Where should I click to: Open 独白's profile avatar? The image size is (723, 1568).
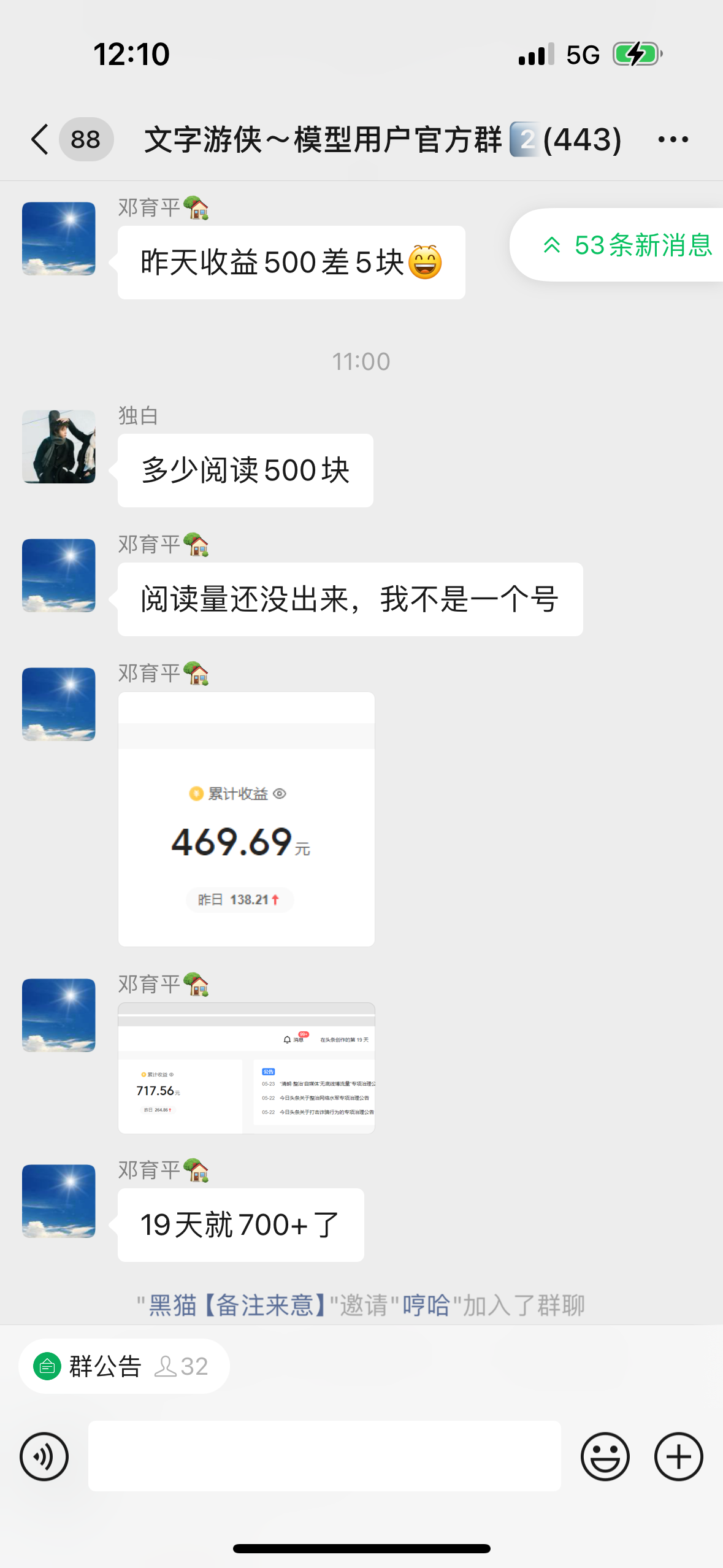(x=59, y=447)
